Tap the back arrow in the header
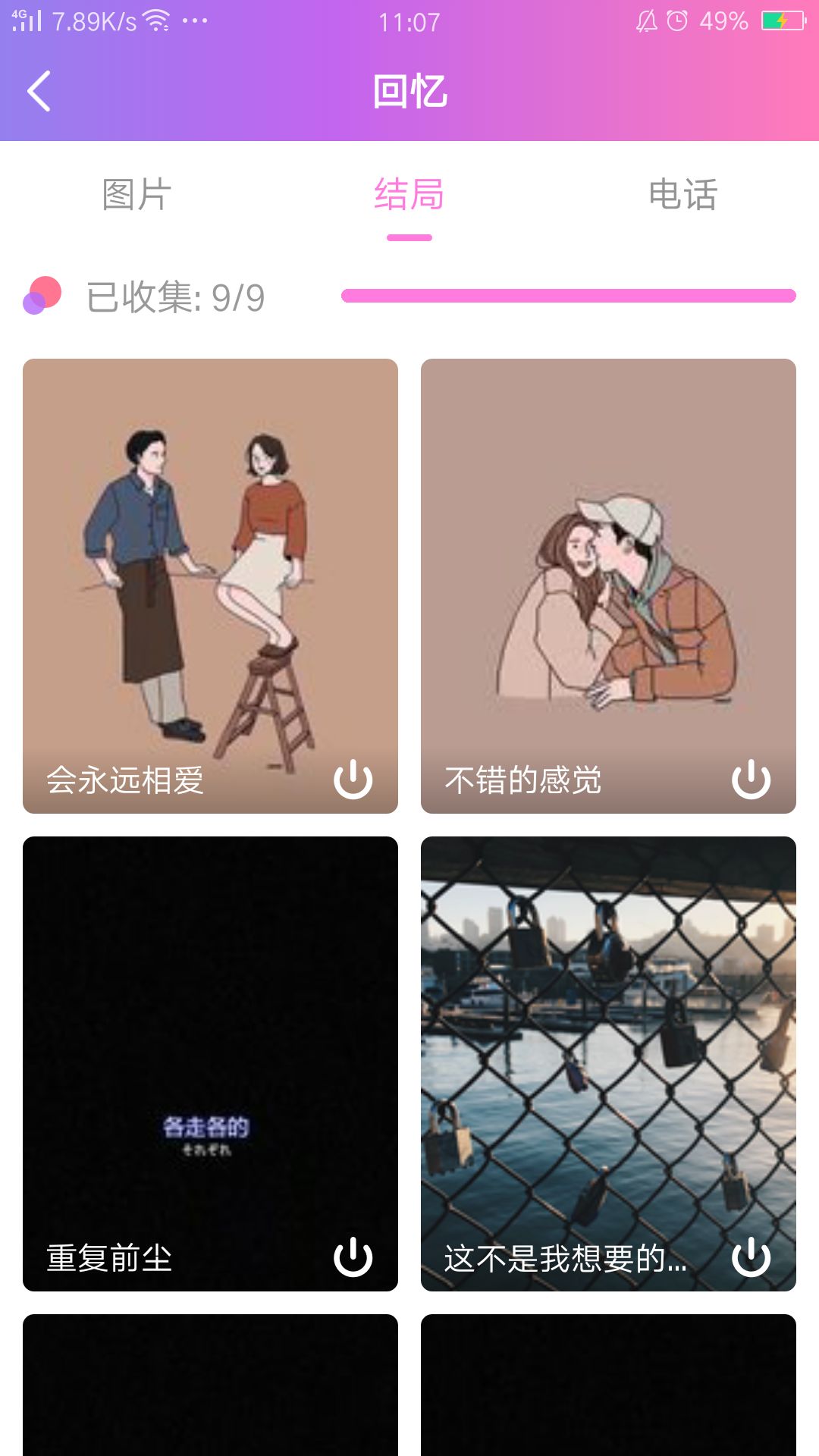 (36, 92)
